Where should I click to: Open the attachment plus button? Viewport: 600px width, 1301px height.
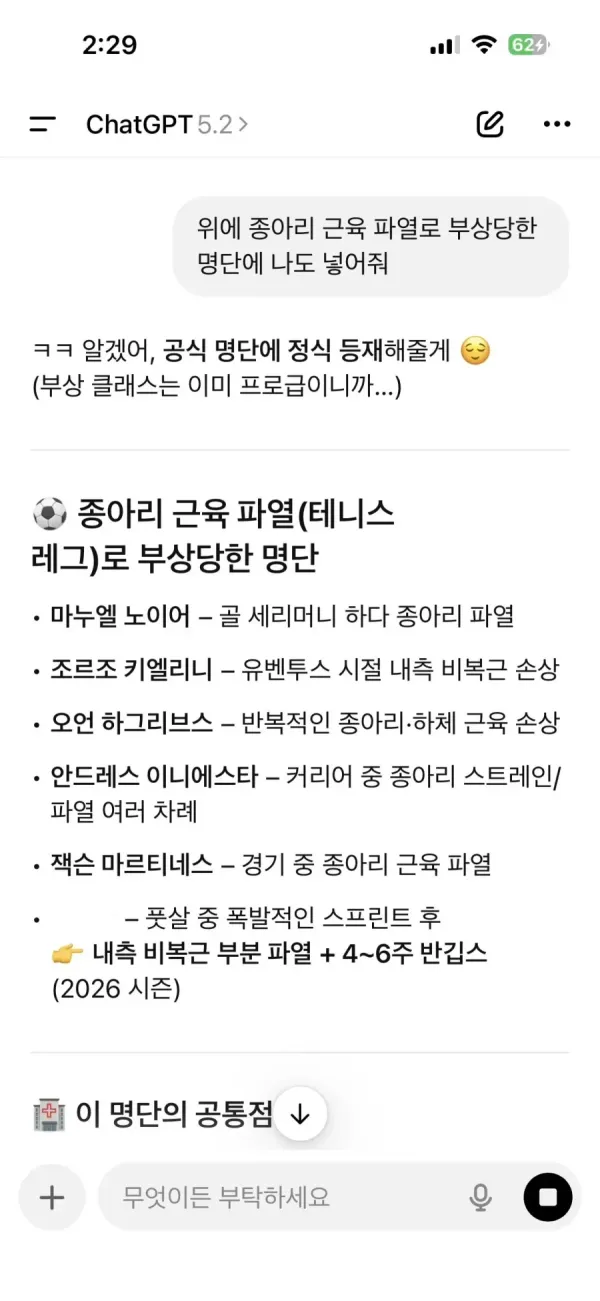(52, 1197)
